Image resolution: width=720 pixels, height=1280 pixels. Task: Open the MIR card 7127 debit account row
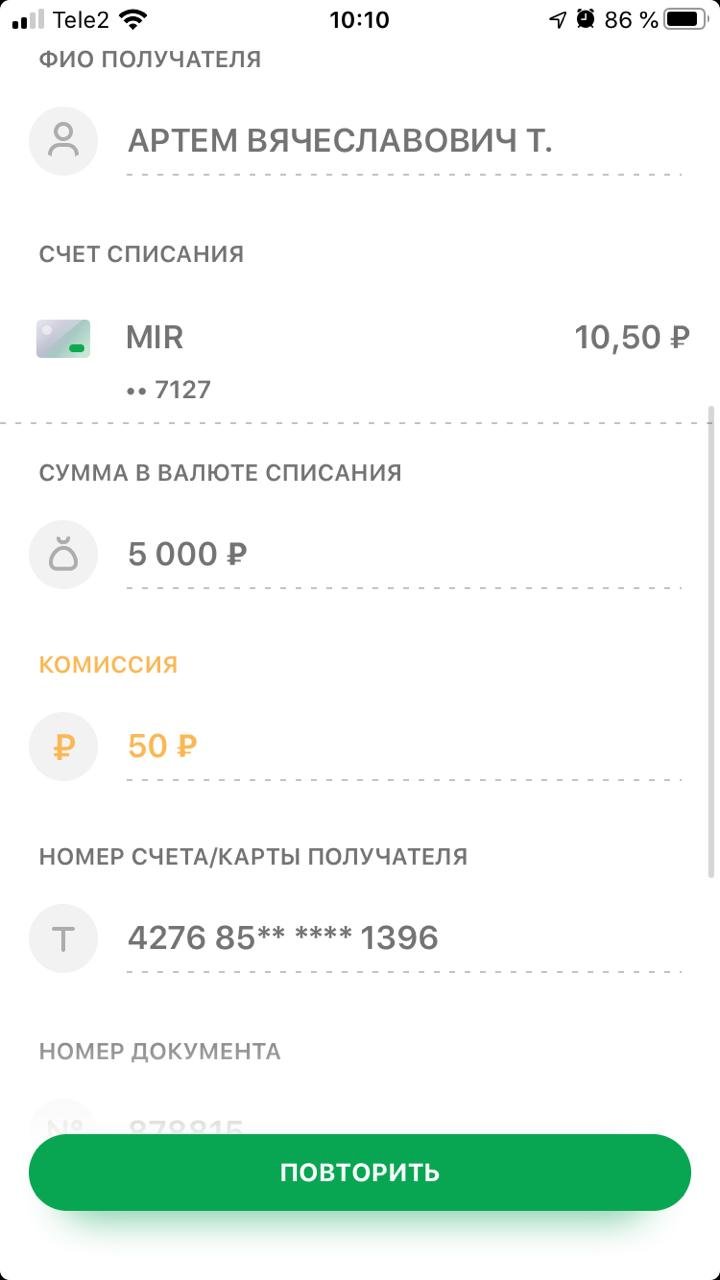(360, 356)
